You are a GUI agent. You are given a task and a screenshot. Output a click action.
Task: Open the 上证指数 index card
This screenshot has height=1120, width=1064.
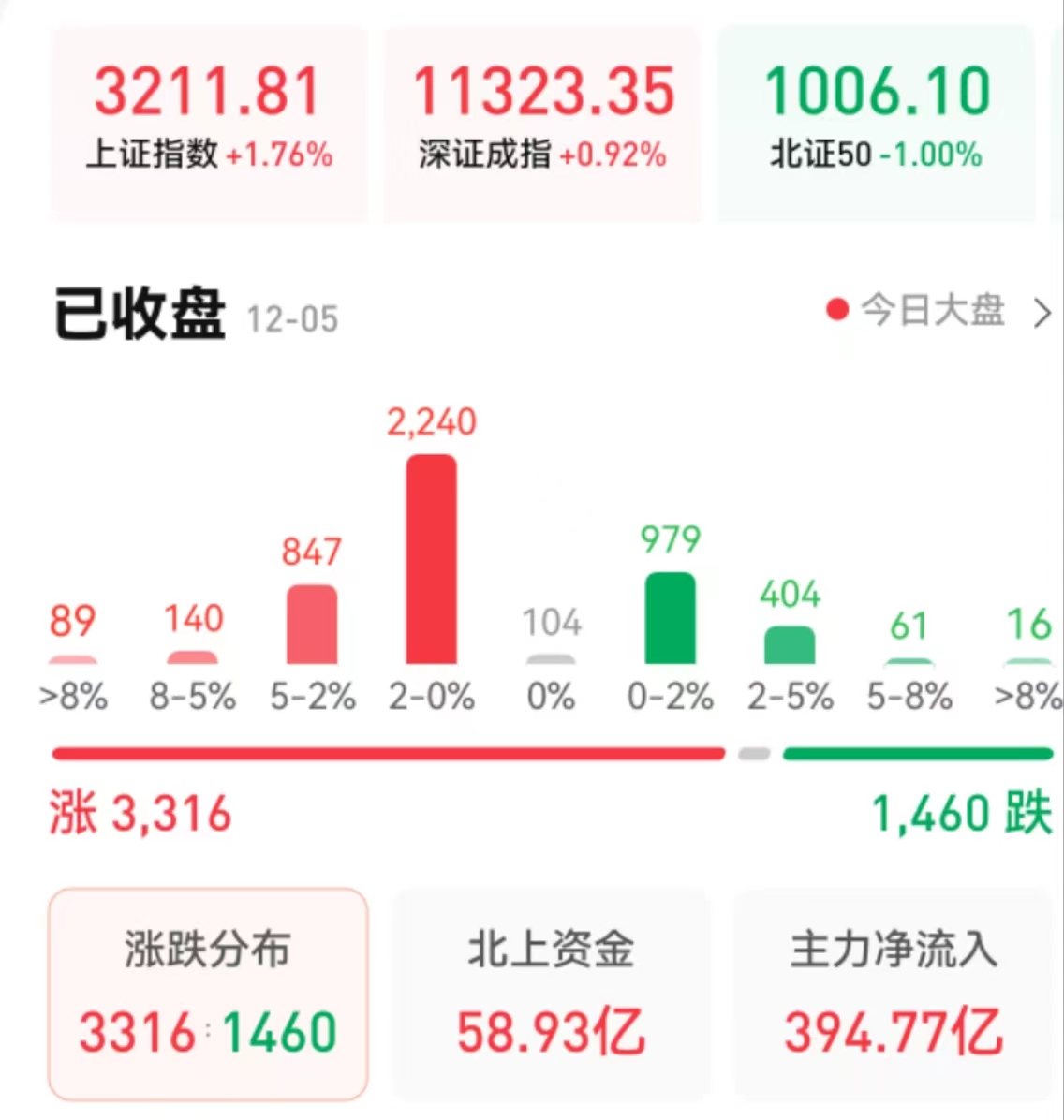click(x=208, y=122)
